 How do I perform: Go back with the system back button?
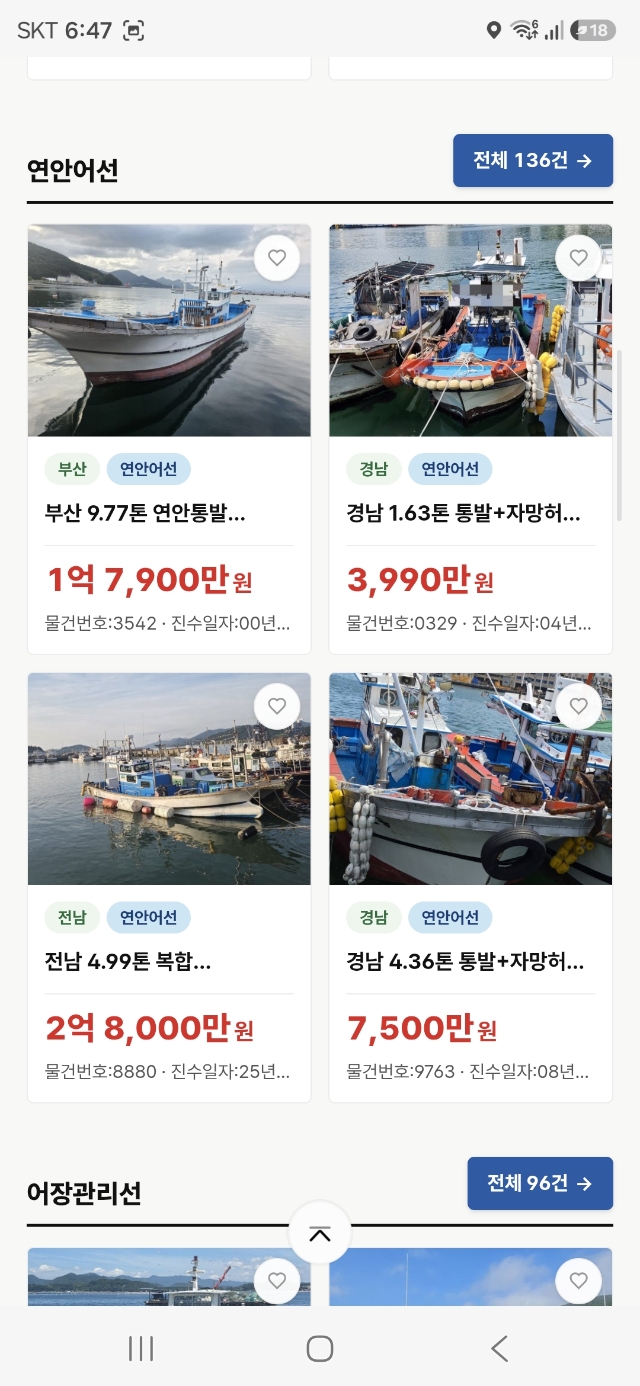click(x=499, y=1348)
